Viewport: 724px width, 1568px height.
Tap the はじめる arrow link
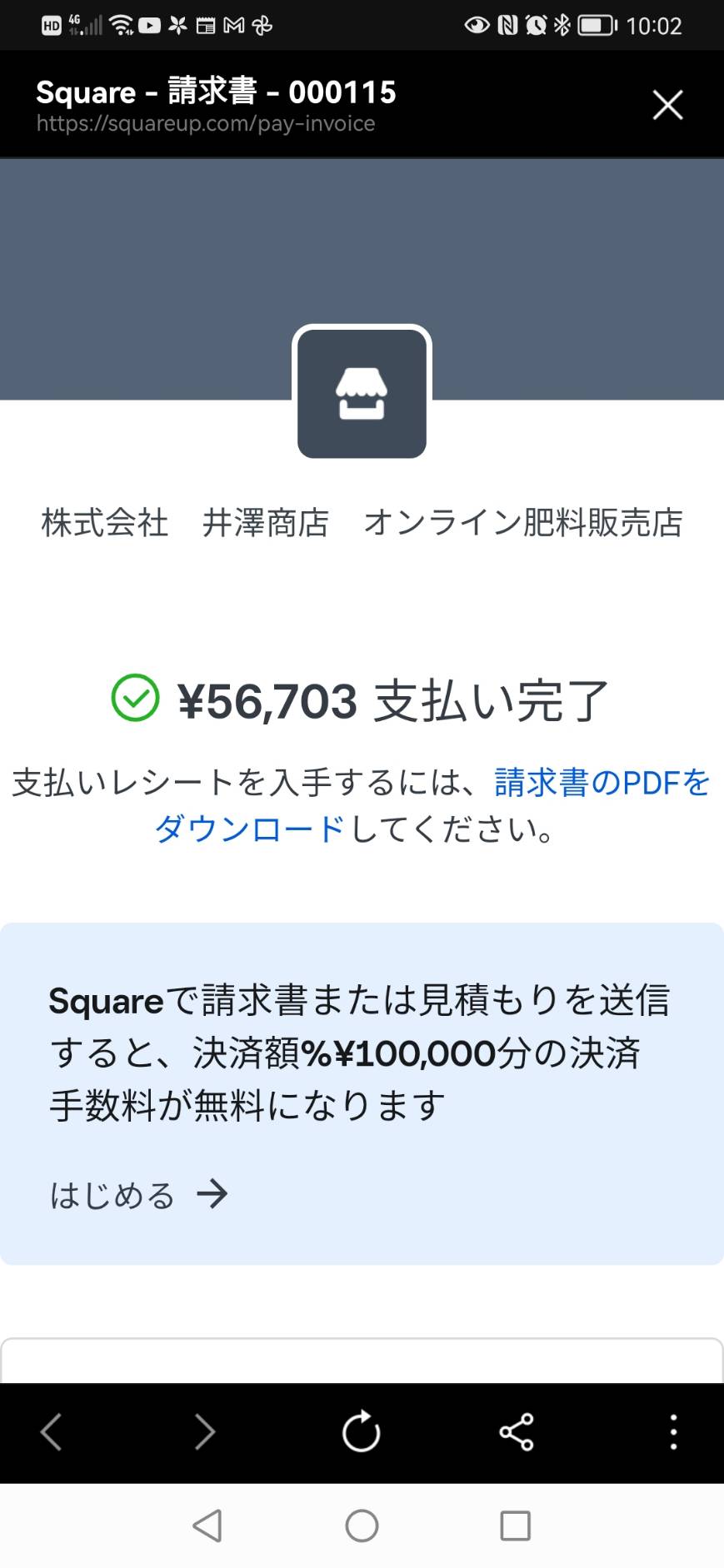[x=138, y=1194]
